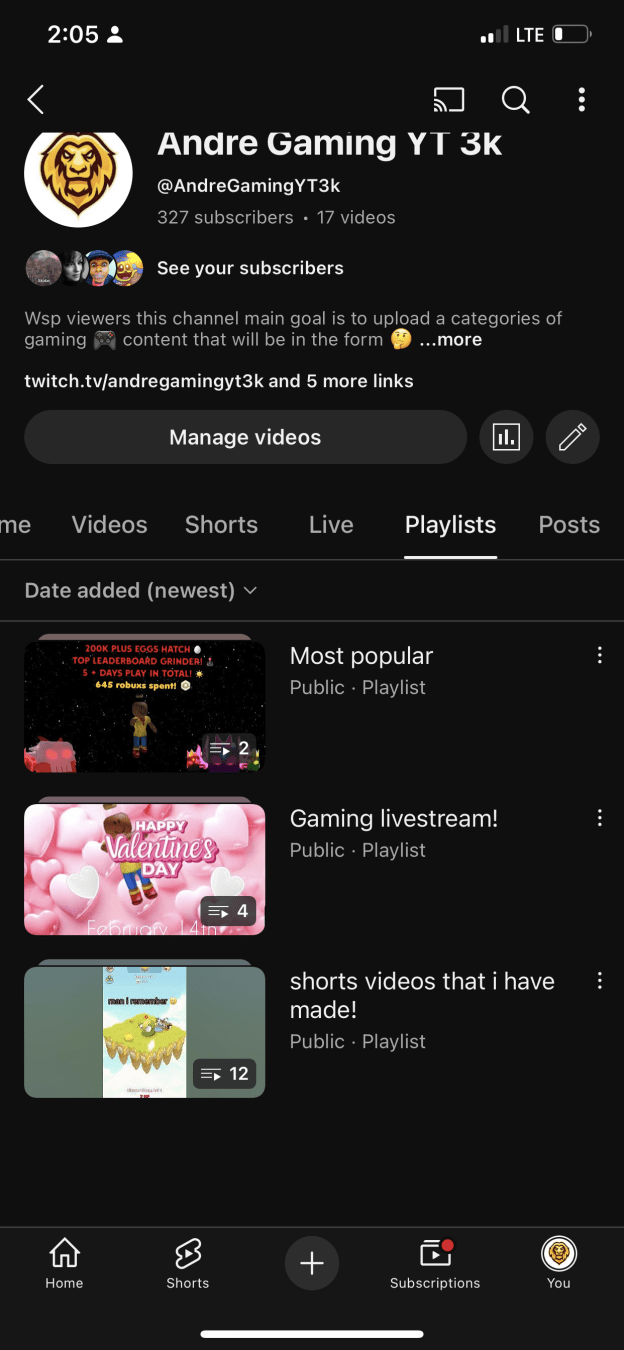Go back using the top arrow

[36, 99]
